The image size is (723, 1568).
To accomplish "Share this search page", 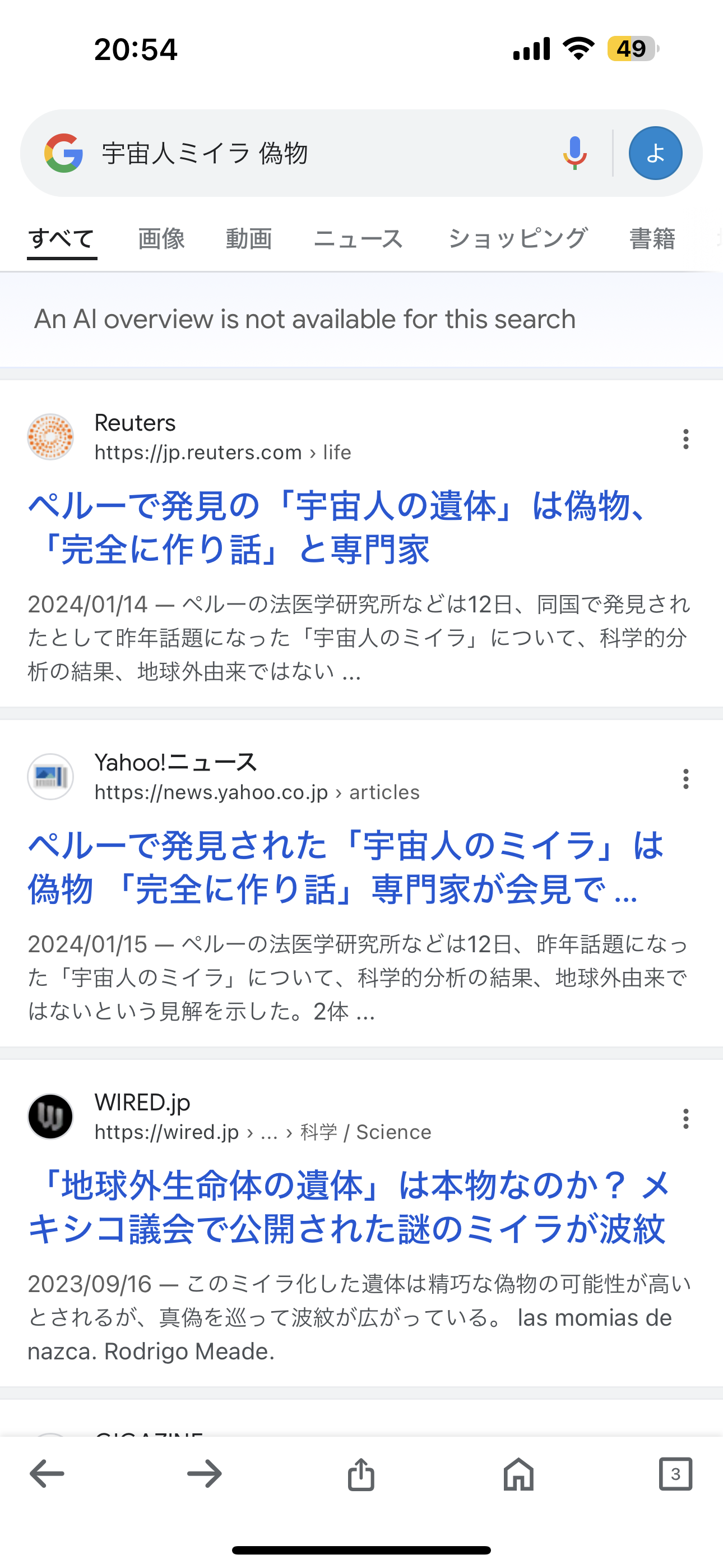I will click(361, 1474).
